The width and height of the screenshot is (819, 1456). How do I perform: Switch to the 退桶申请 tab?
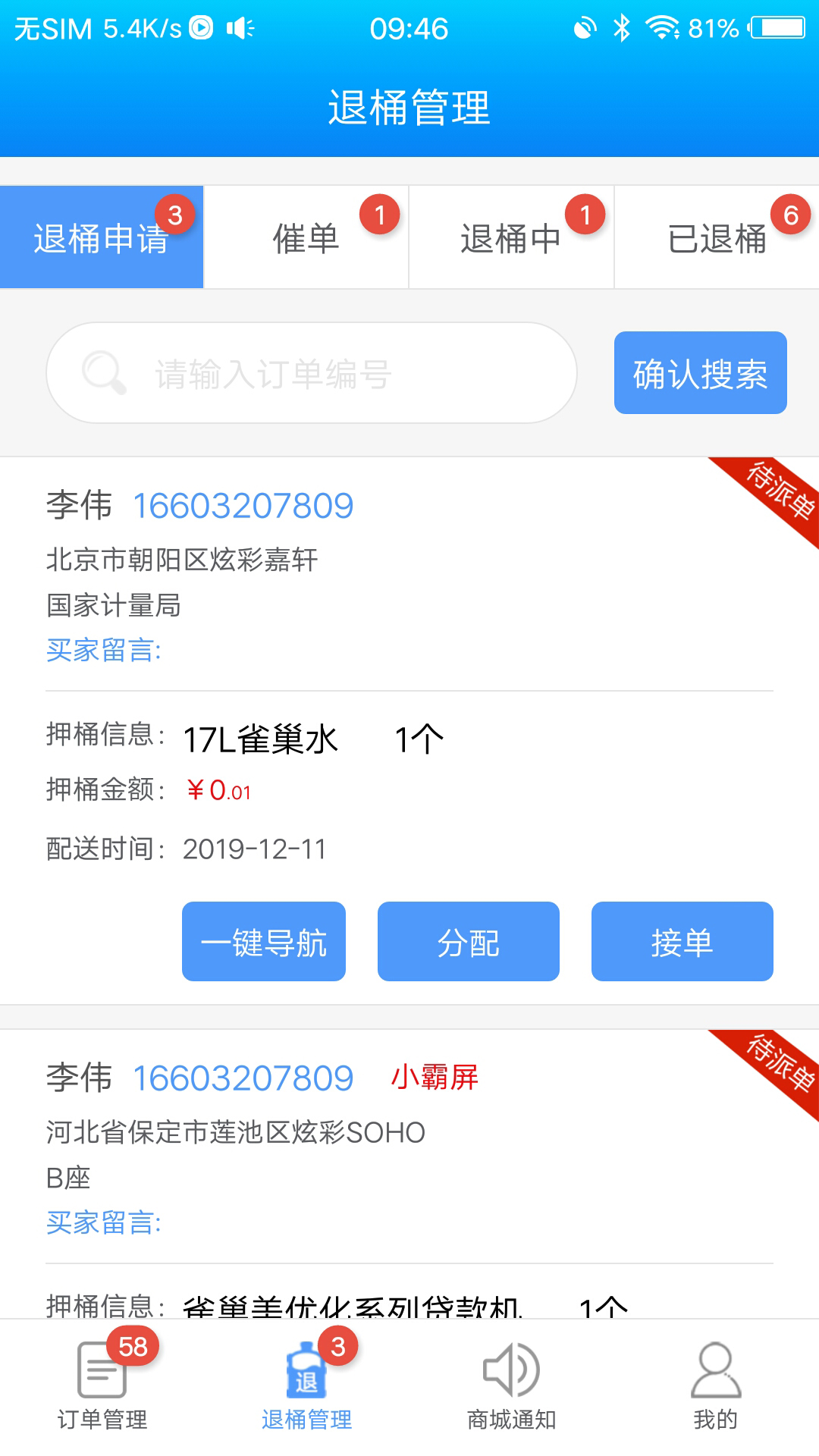click(102, 238)
